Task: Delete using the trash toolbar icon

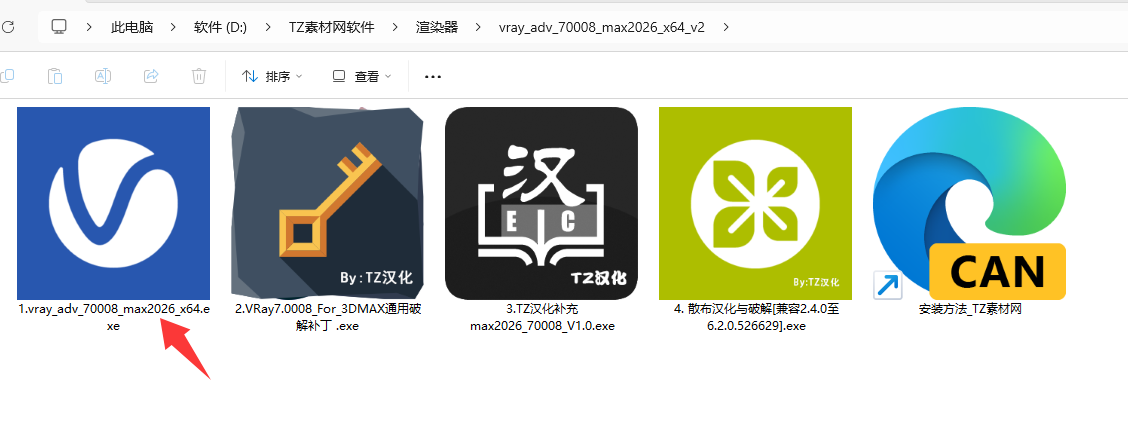Action: [199, 76]
